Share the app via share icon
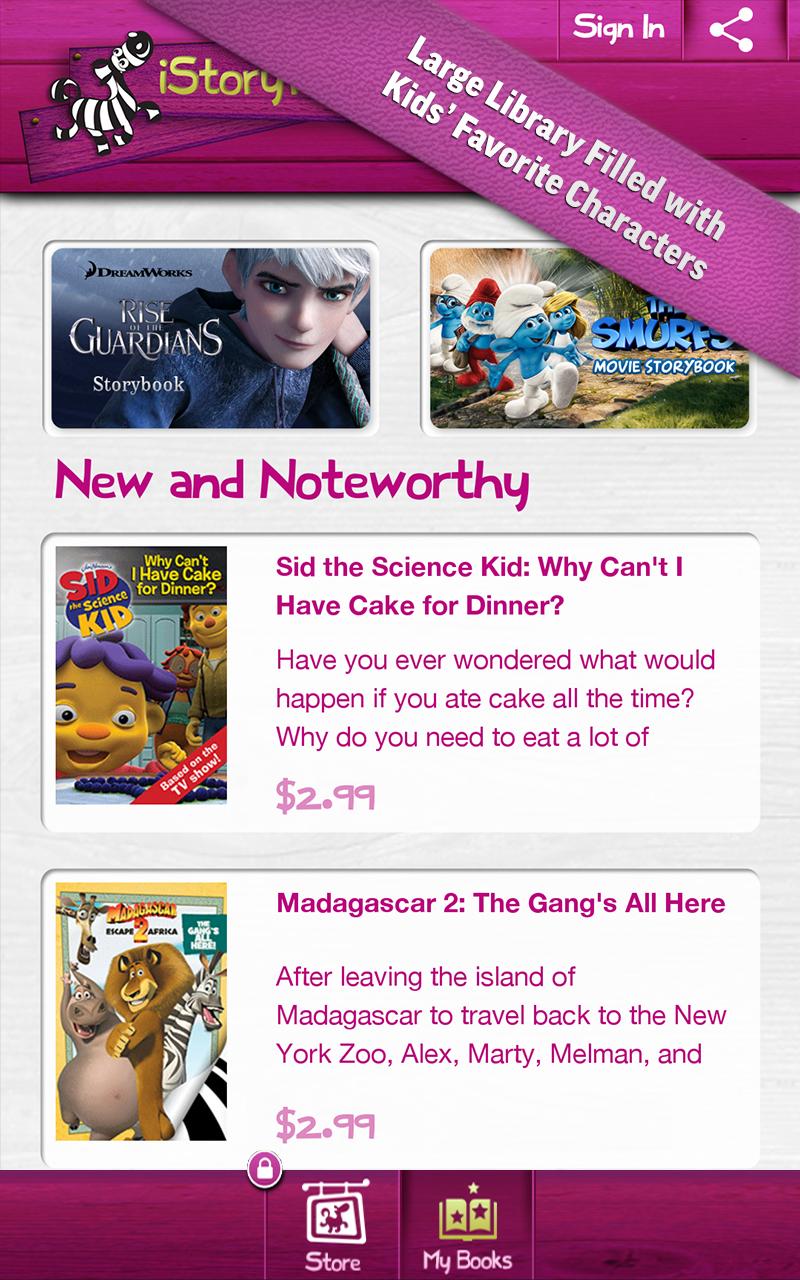Image resolution: width=800 pixels, height=1280 pixels. pyautogui.click(x=732, y=30)
